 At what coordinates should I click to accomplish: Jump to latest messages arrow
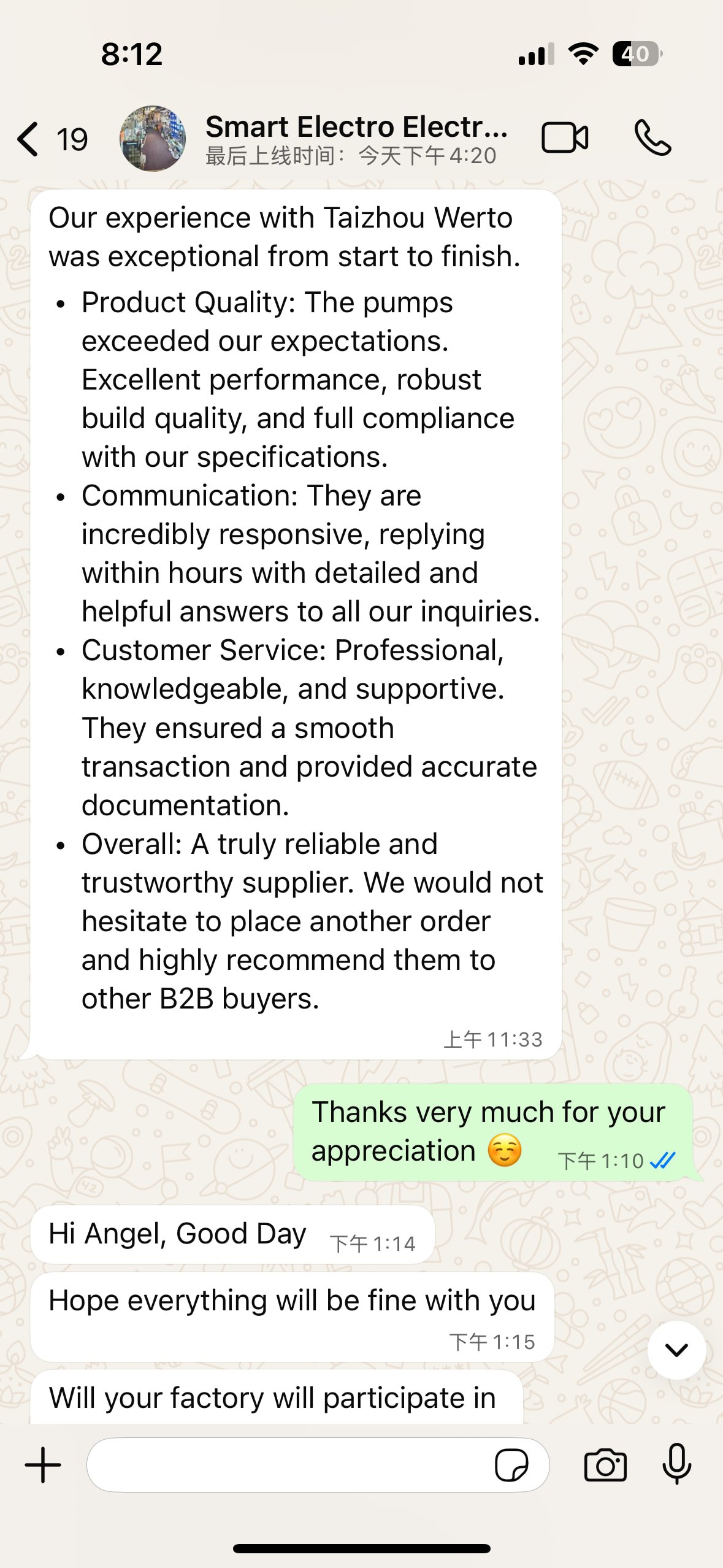(676, 1350)
